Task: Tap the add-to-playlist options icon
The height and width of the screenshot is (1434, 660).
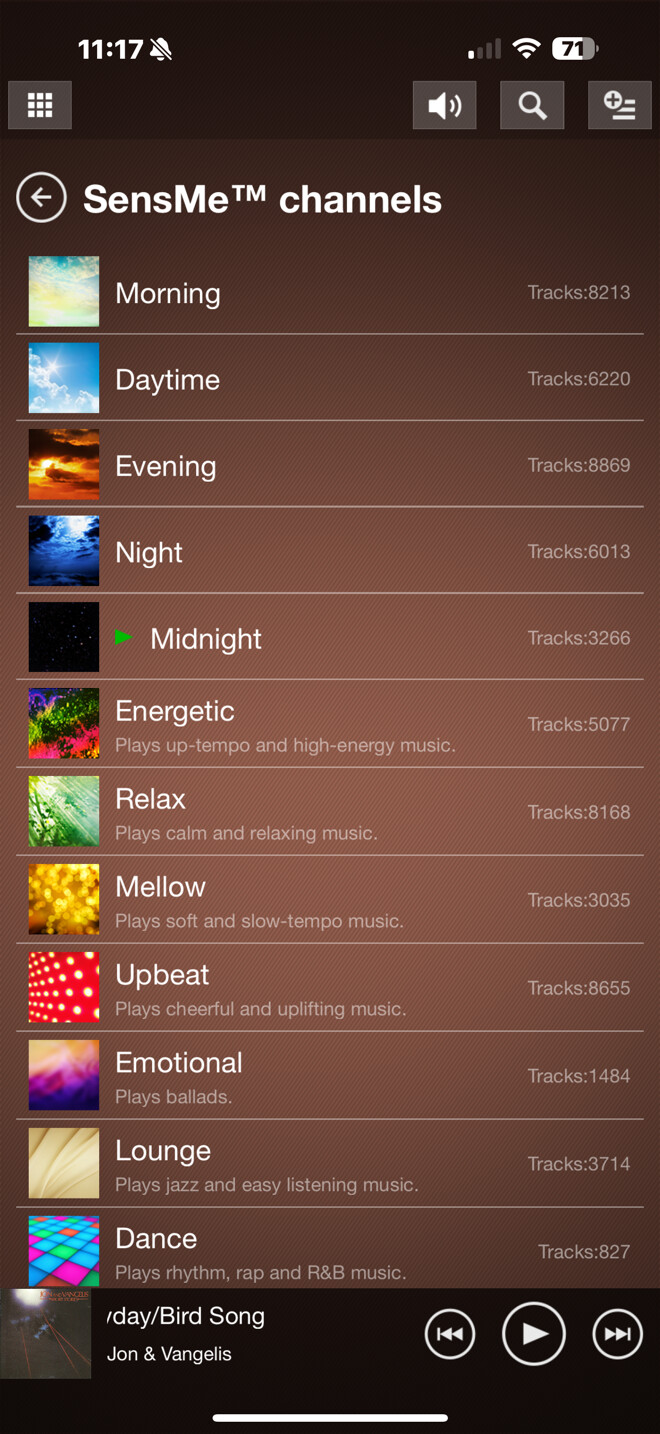Action: pos(620,105)
